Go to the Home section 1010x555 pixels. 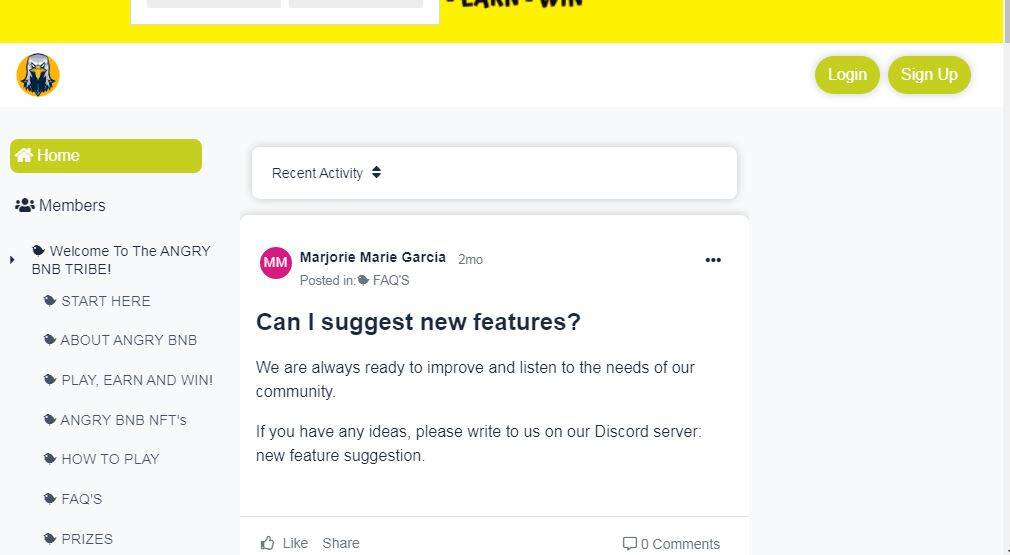[x=105, y=156]
